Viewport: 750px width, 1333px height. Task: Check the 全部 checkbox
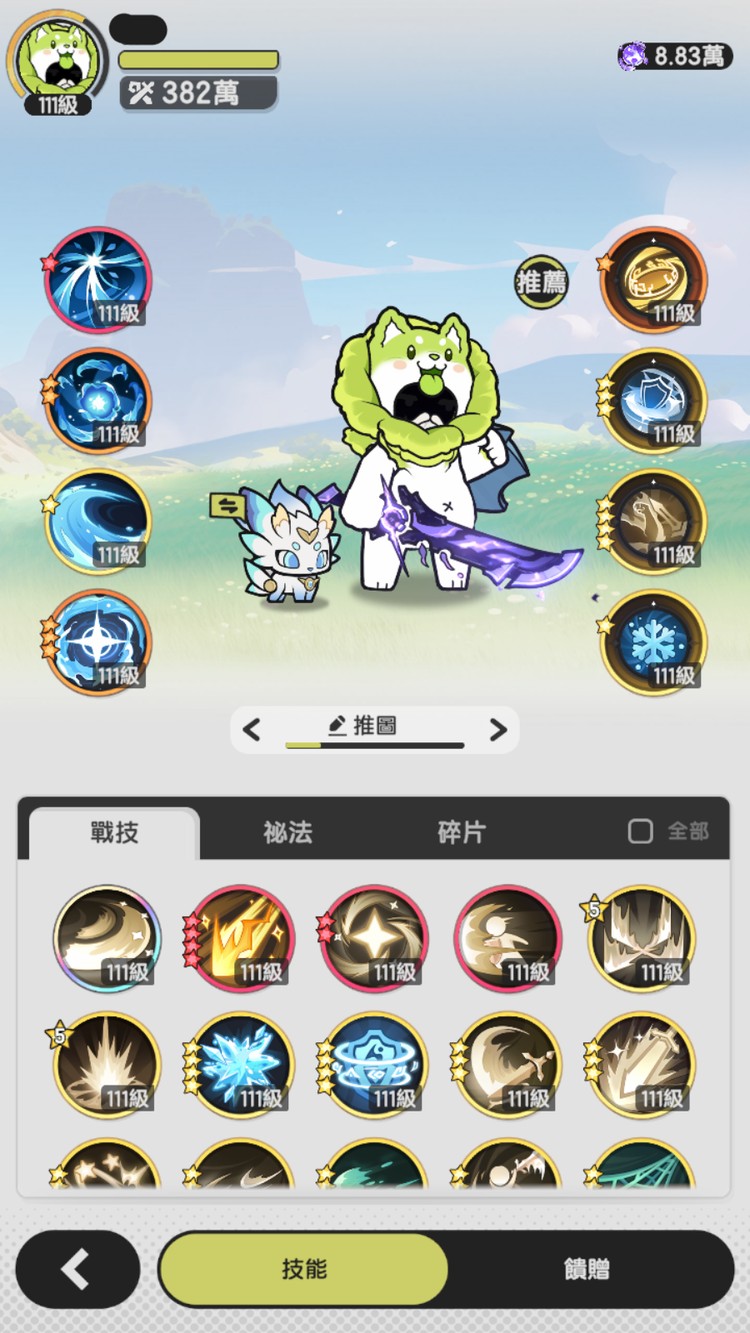coord(640,831)
